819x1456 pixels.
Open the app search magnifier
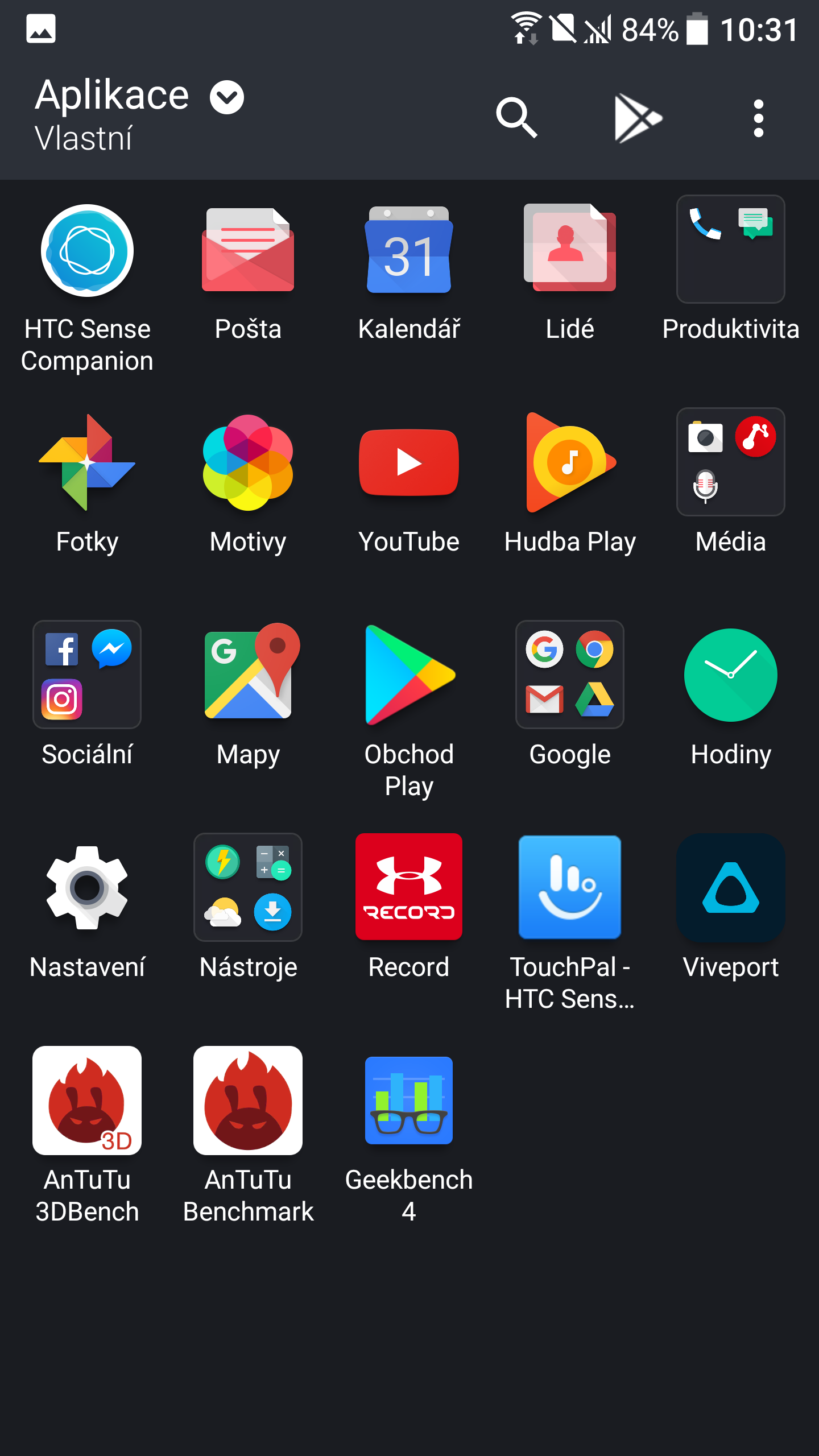tap(516, 118)
